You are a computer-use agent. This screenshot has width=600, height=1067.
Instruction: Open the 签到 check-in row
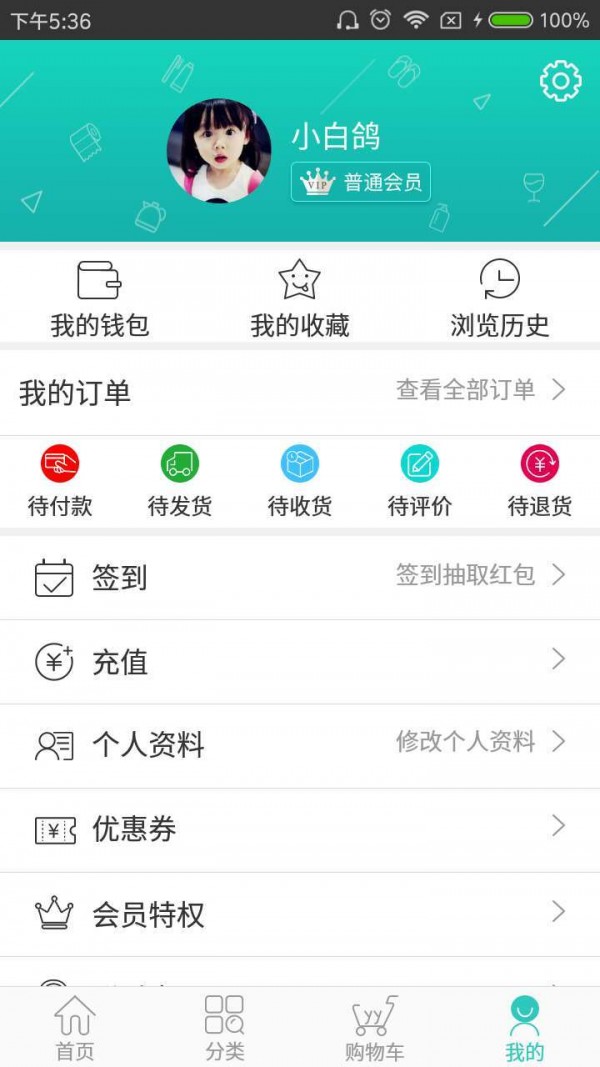click(300, 577)
